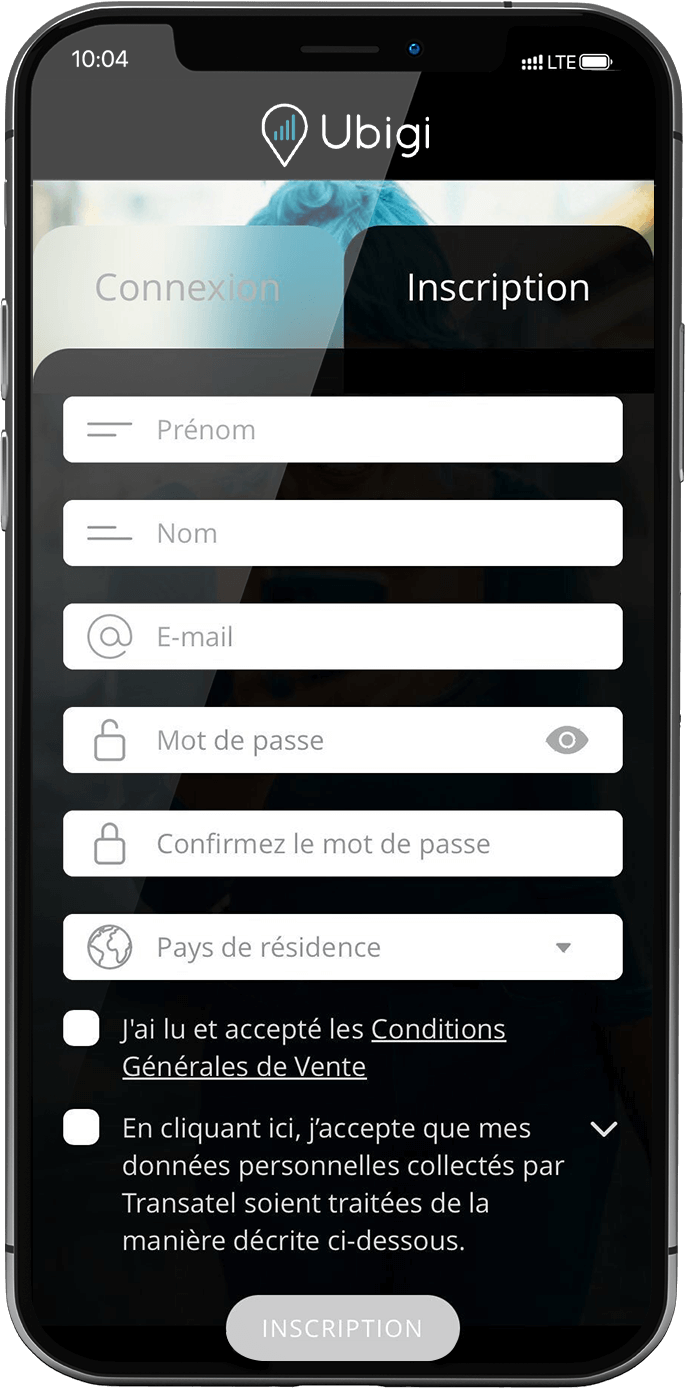Image resolution: width=685 pixels, height=1388 pixels.
Task: Open the Conditions Générales de Vente link
Action: (x=314, y=1048)
